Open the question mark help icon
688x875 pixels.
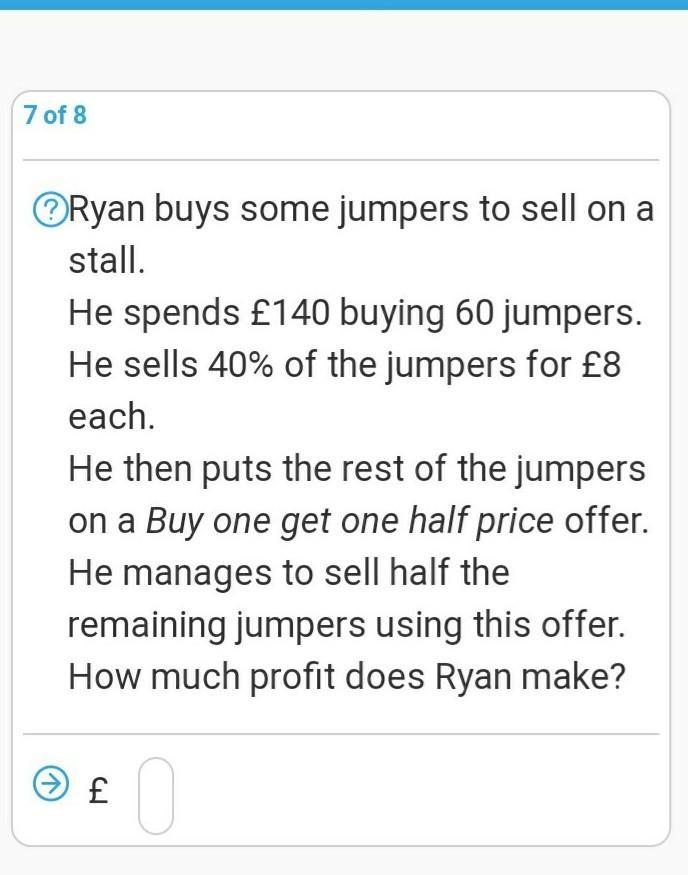(x=48, y=210)
